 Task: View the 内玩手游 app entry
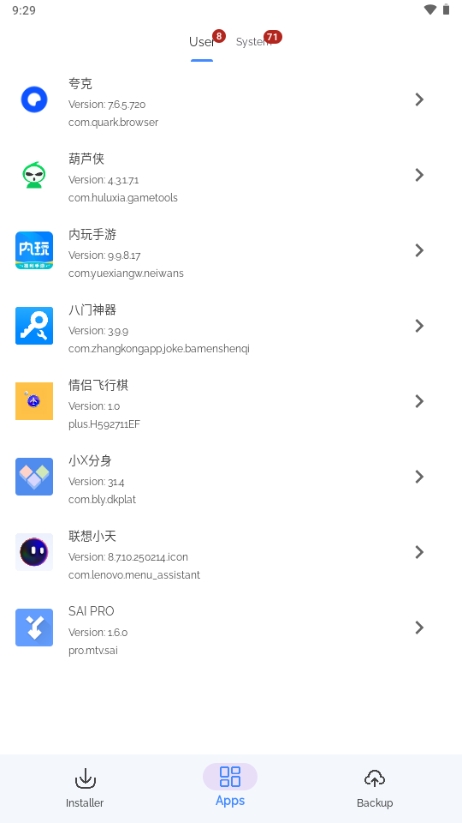click(231, 251)
